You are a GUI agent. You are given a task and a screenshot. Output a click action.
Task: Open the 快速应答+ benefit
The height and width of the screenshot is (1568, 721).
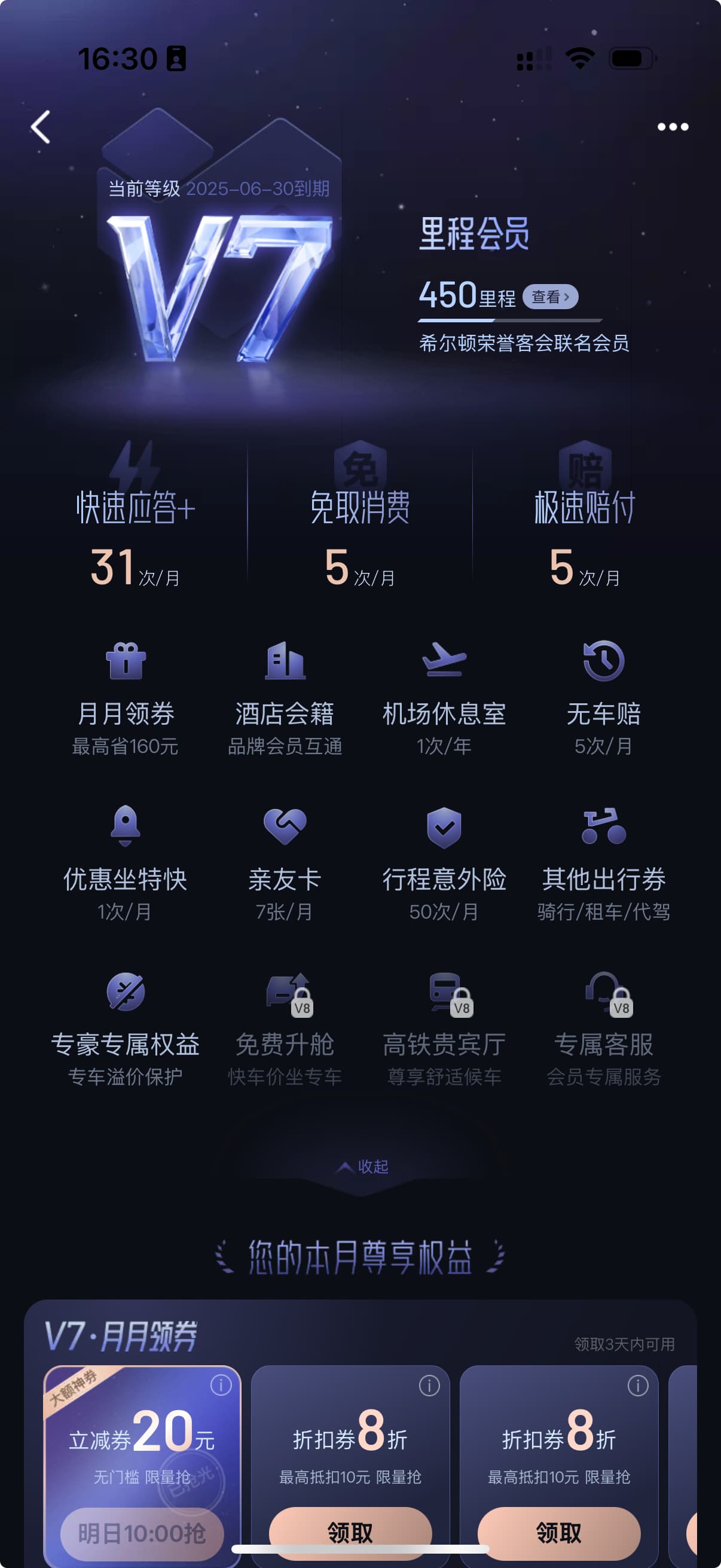(135, 536)
